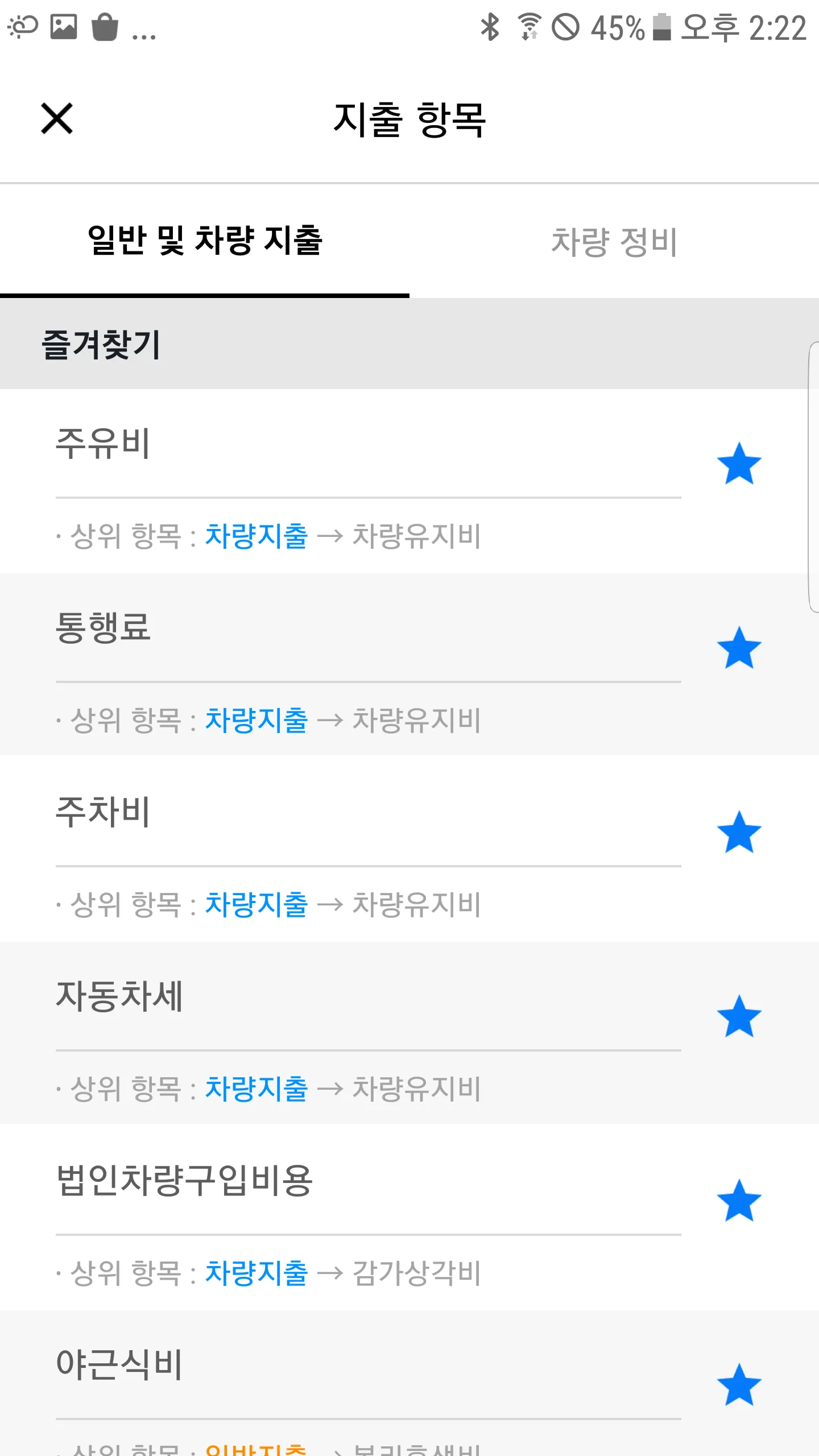
Task: Select the 일반 및 차량 지출 tab
Action: tap(205, 240)
